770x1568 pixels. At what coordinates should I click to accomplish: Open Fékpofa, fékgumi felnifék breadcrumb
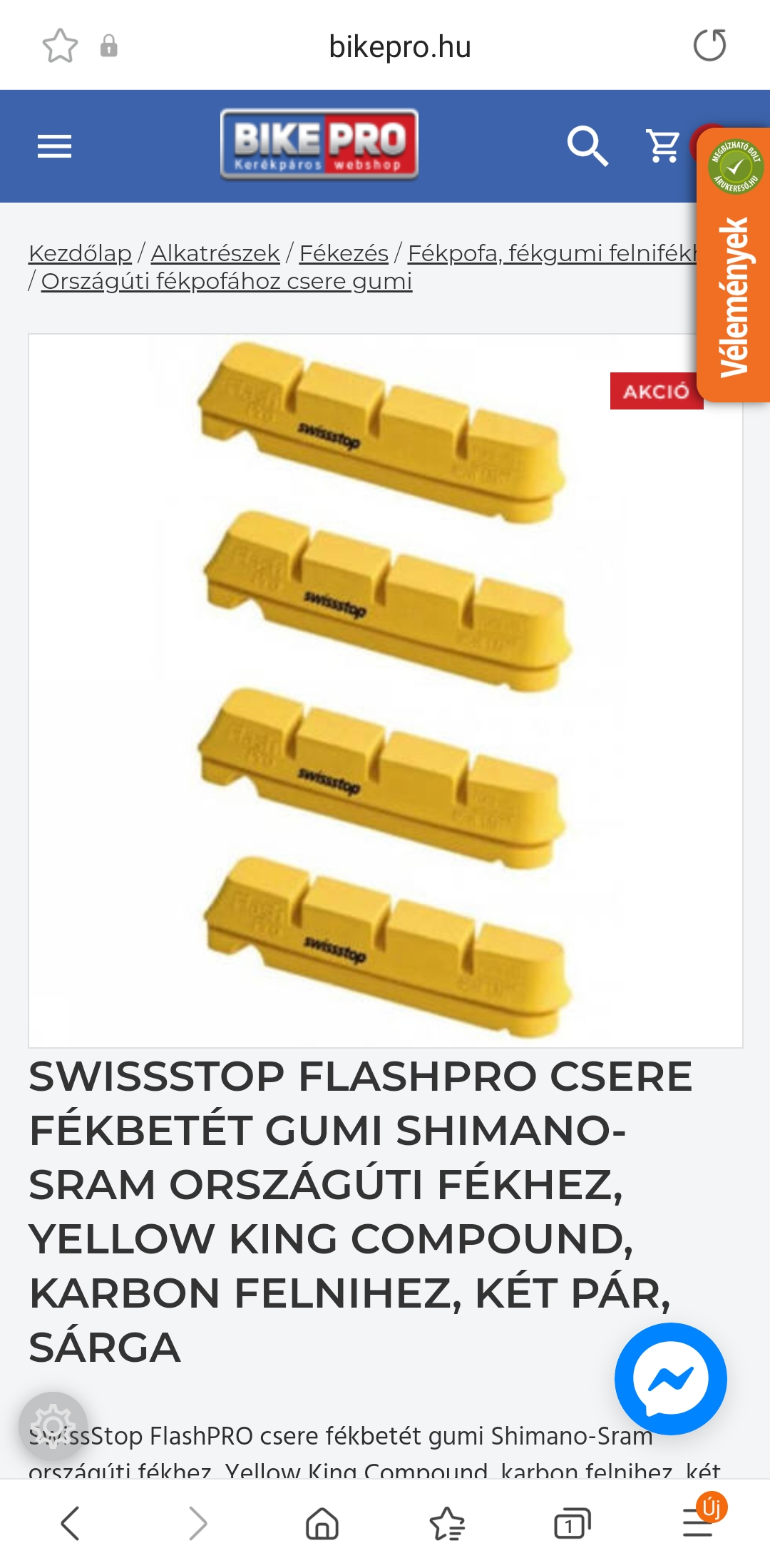point(549,253)
